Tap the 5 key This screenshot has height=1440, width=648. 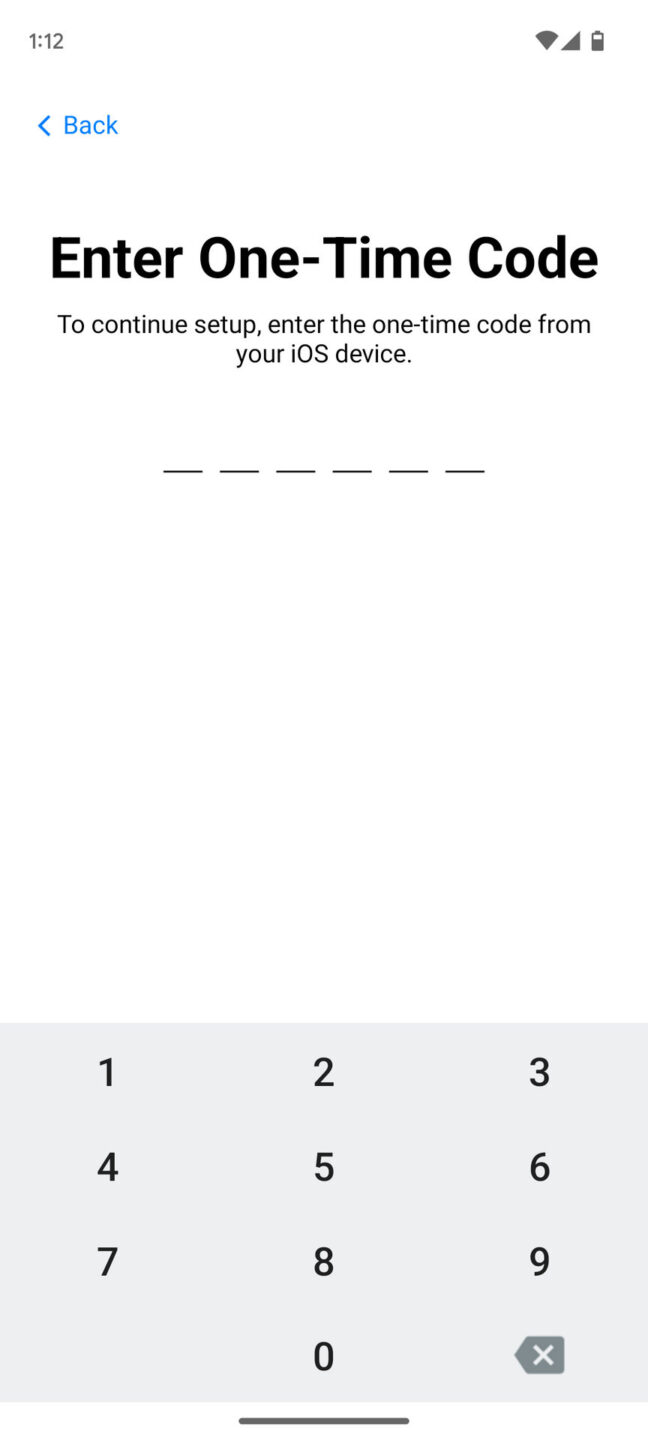tap(323, 1167)
